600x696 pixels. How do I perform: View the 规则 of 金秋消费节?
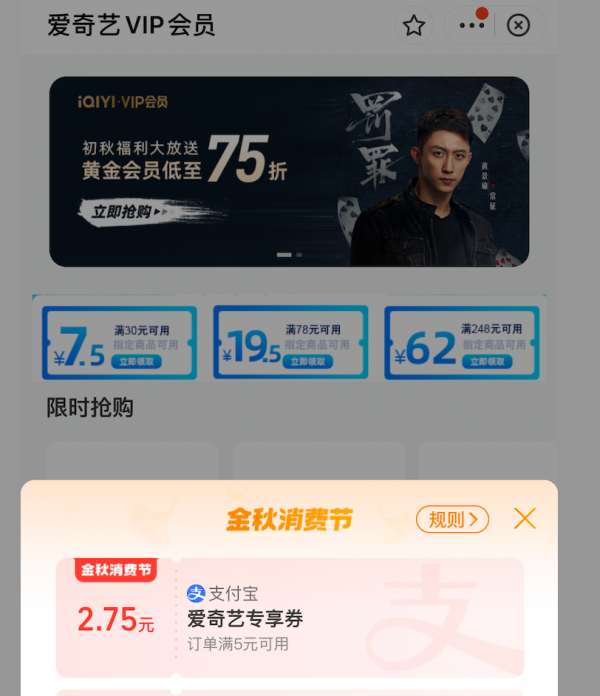click(452, 519)
